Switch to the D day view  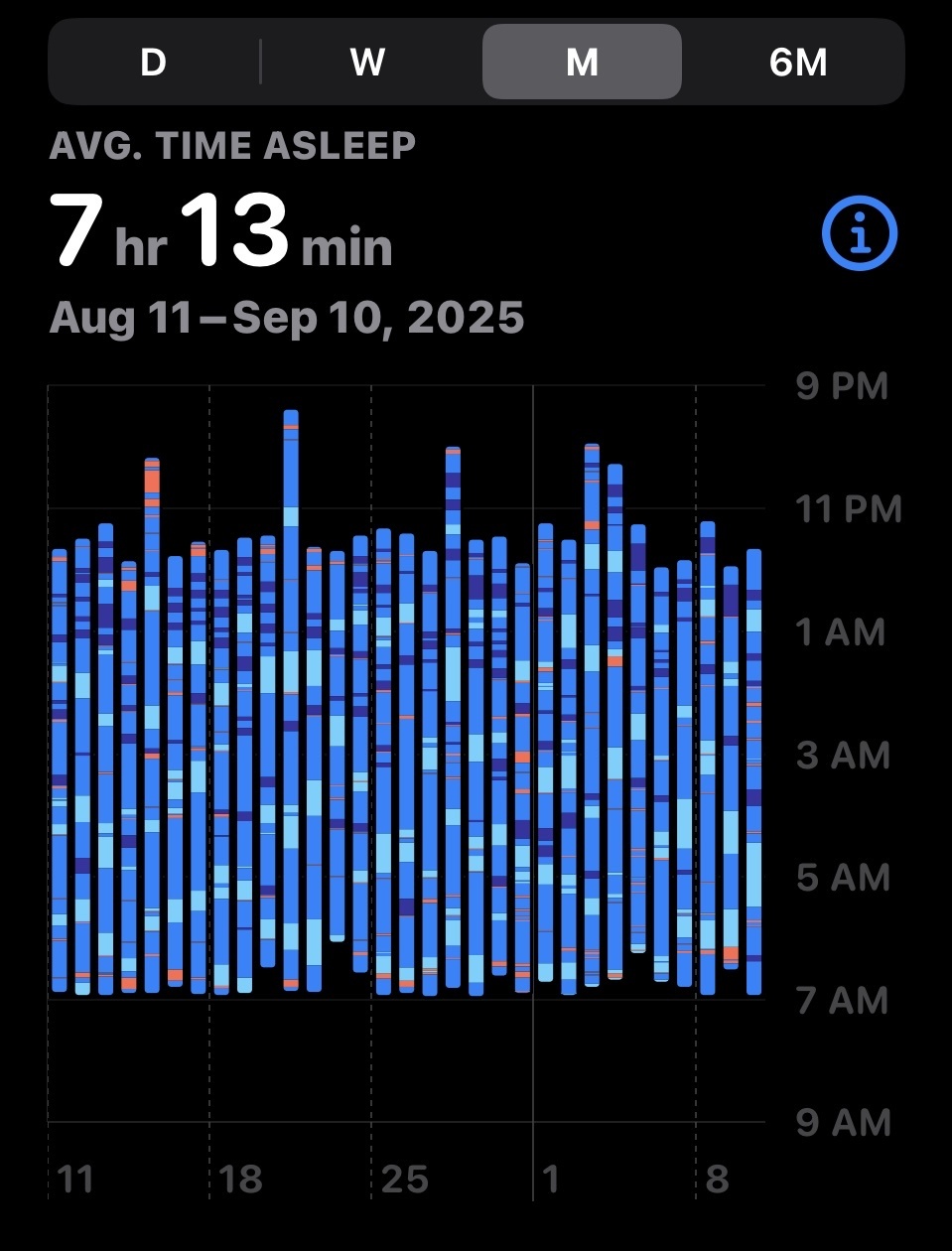pos(153,63)
